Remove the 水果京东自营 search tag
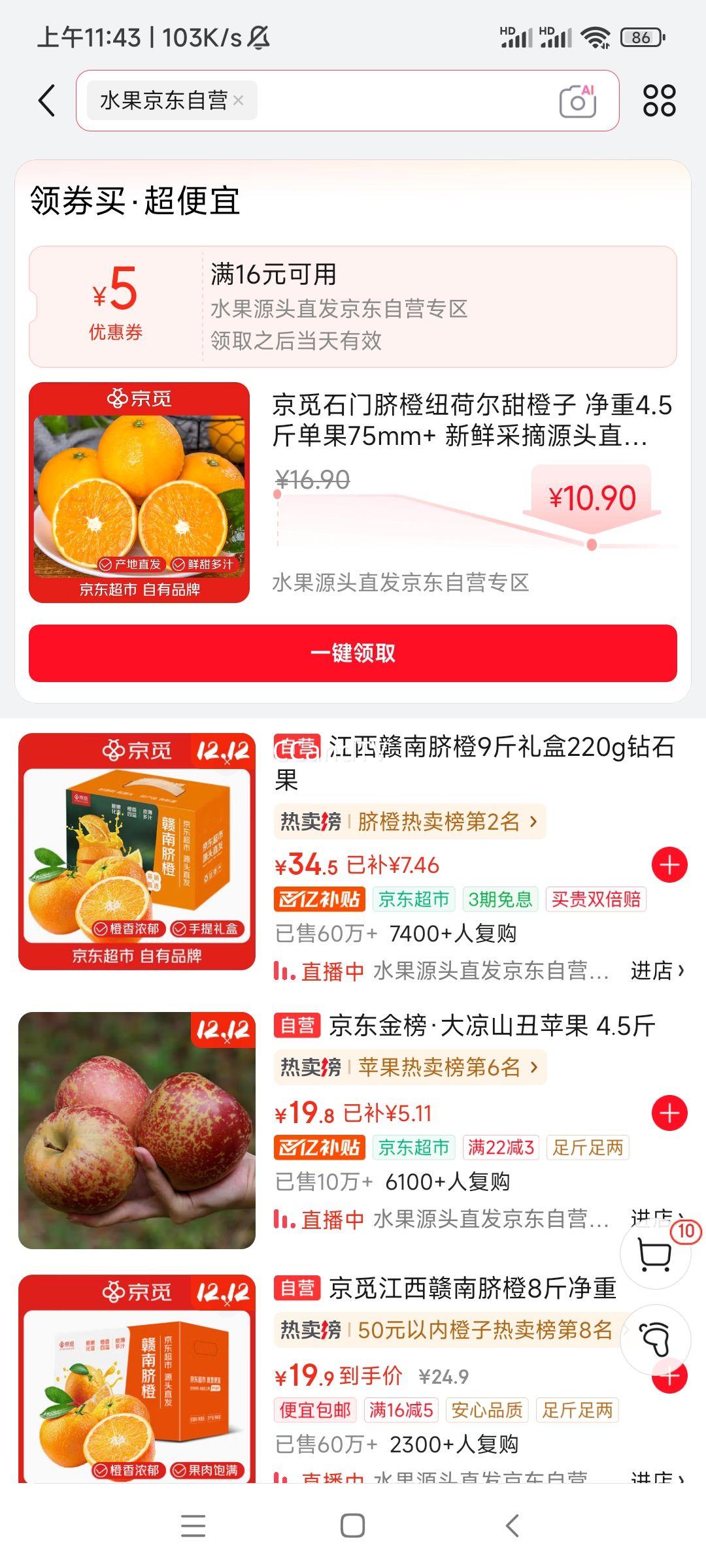 point(239,101)
